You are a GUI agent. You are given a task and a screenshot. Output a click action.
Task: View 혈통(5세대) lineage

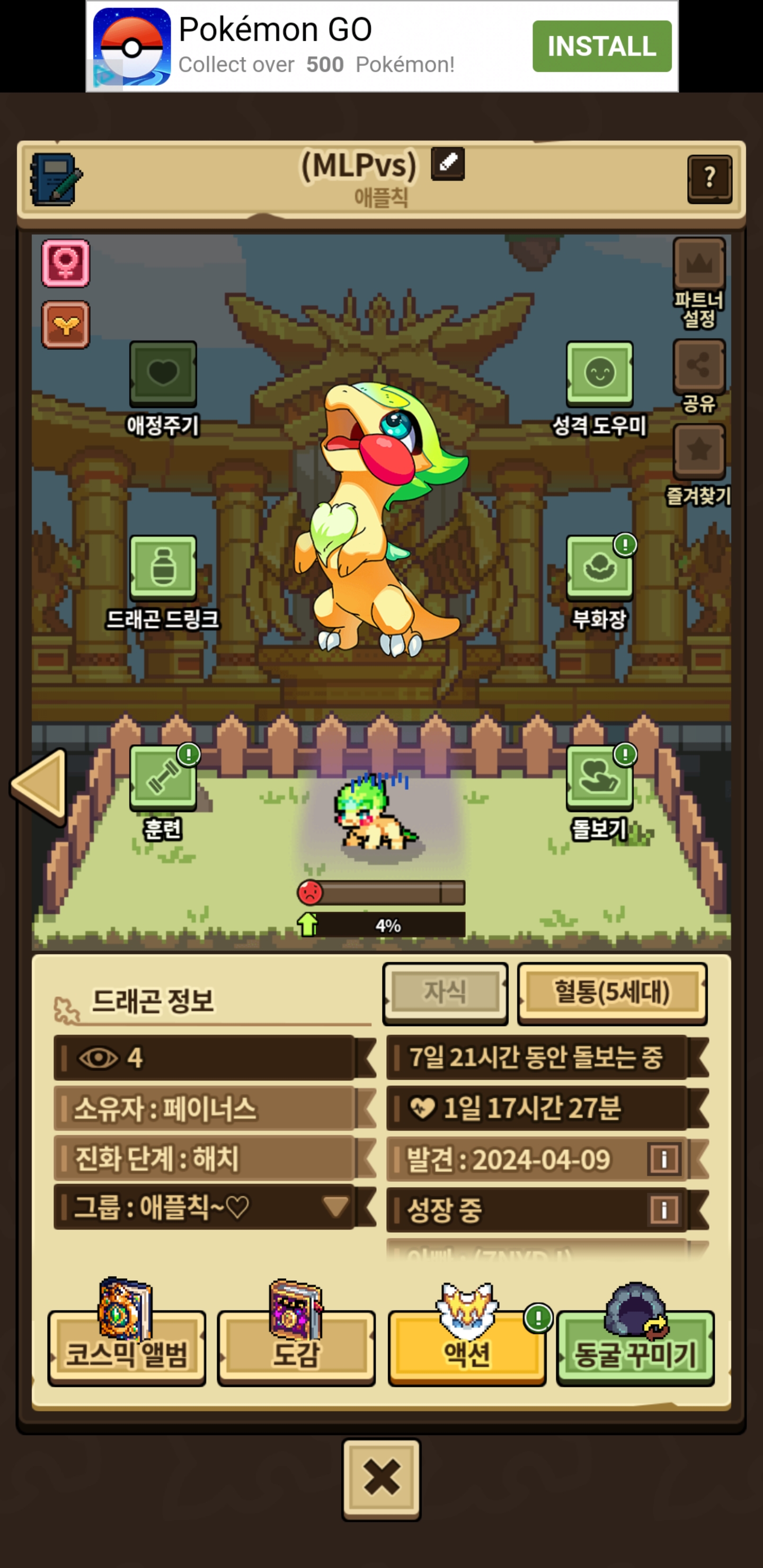point(611,993)
